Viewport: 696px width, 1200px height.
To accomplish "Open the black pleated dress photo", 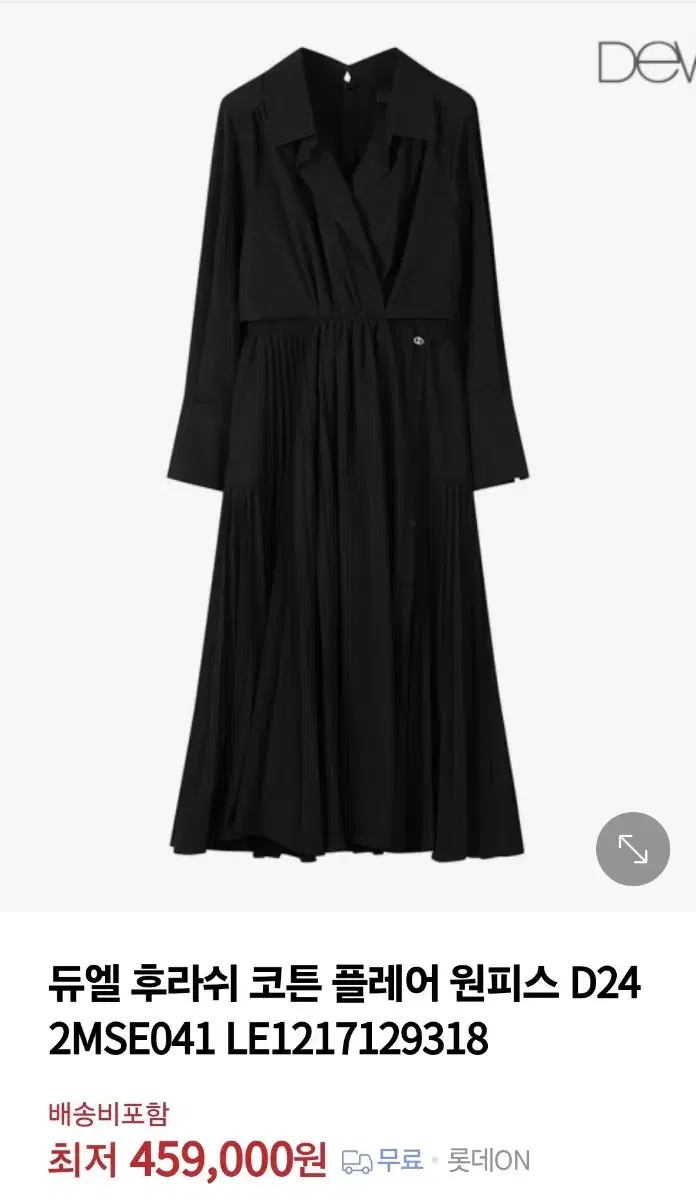I will tap(348, 457).
